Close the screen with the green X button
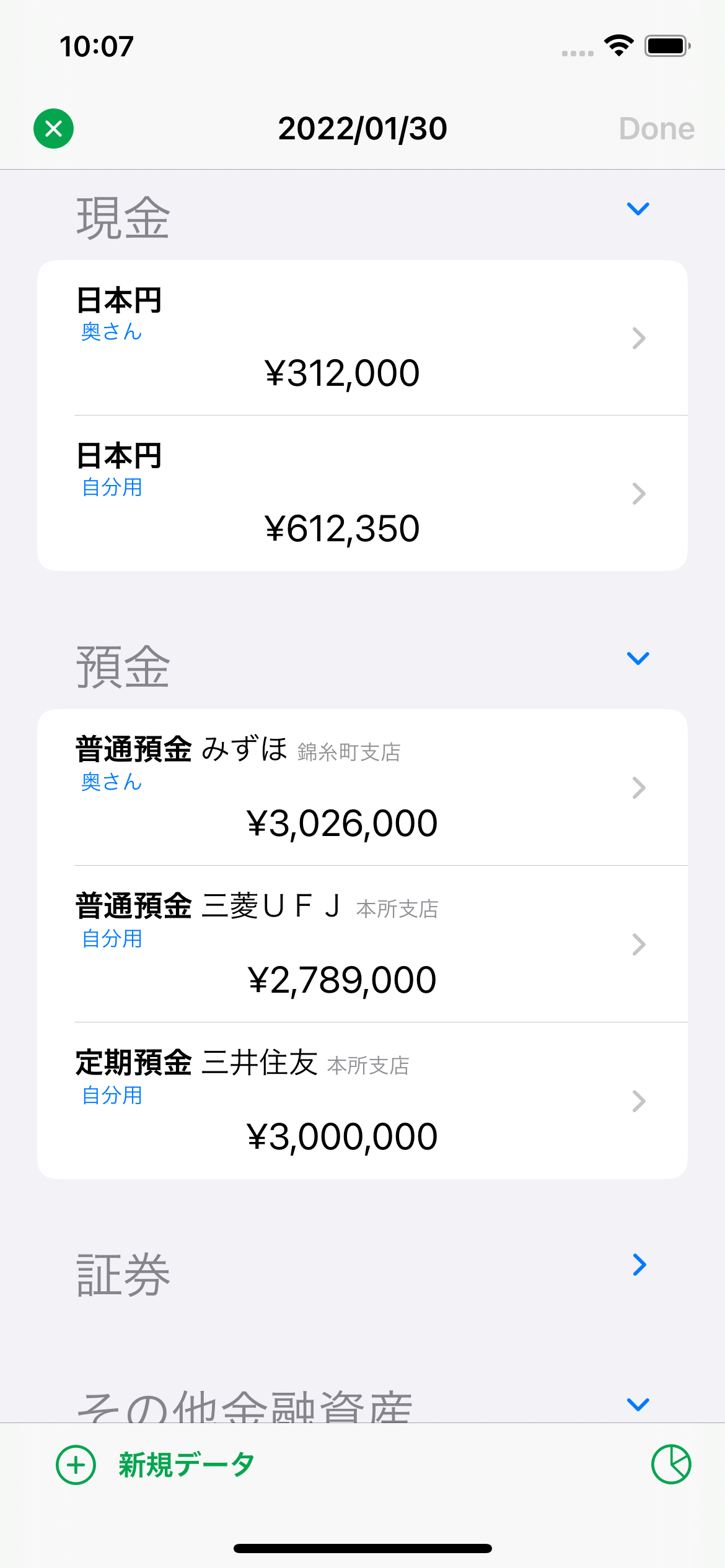The image size is (725, 1568). [53, 129]
